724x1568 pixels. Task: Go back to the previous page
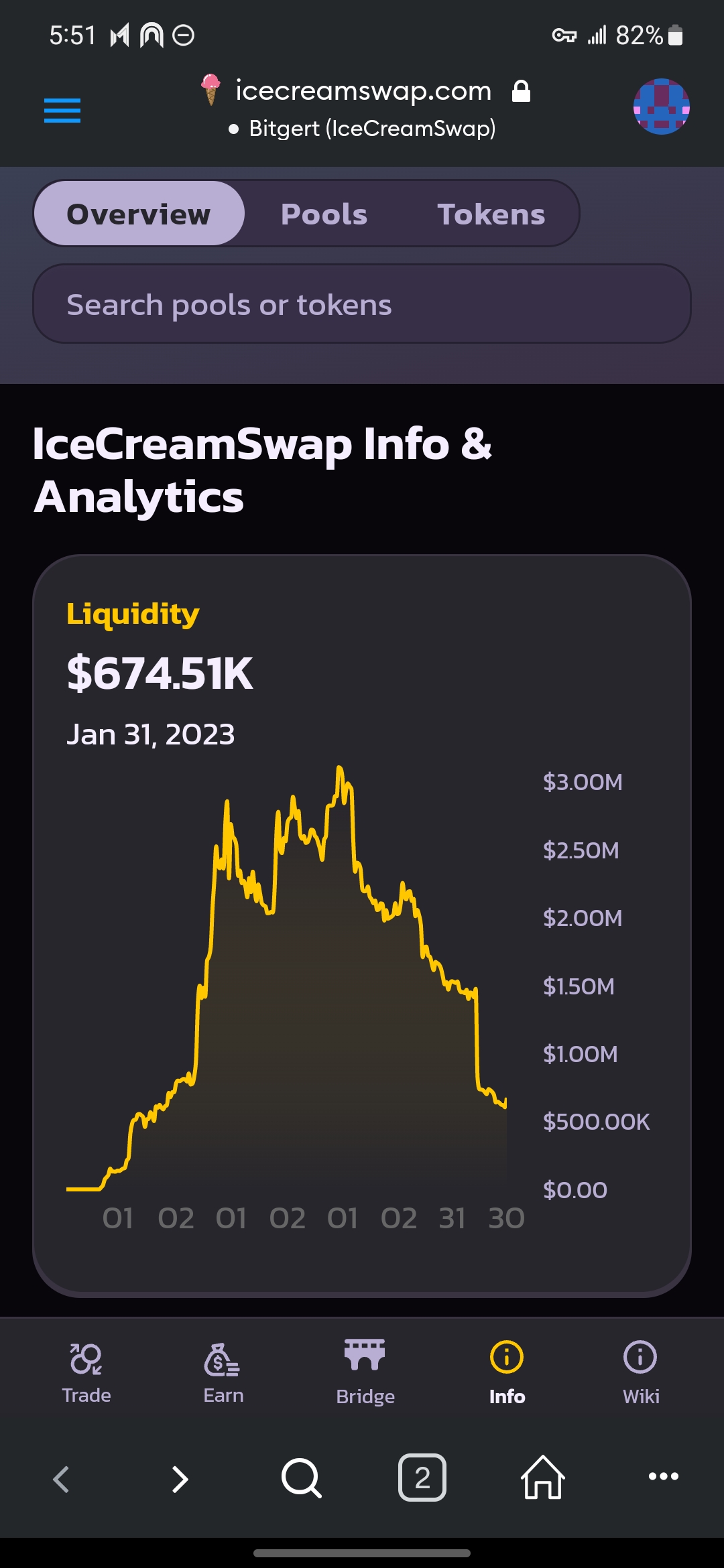[x=62, y=1479]
